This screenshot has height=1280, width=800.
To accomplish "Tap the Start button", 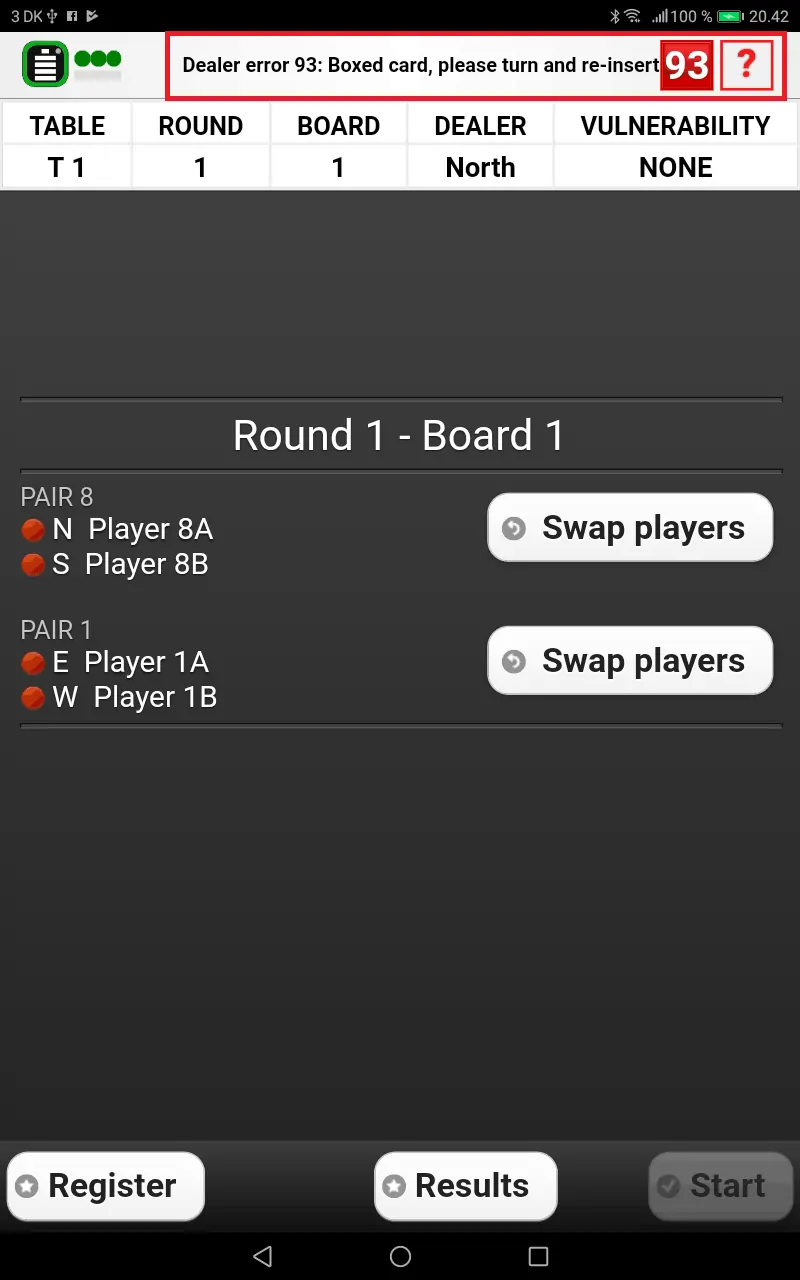I will 720,1186.
